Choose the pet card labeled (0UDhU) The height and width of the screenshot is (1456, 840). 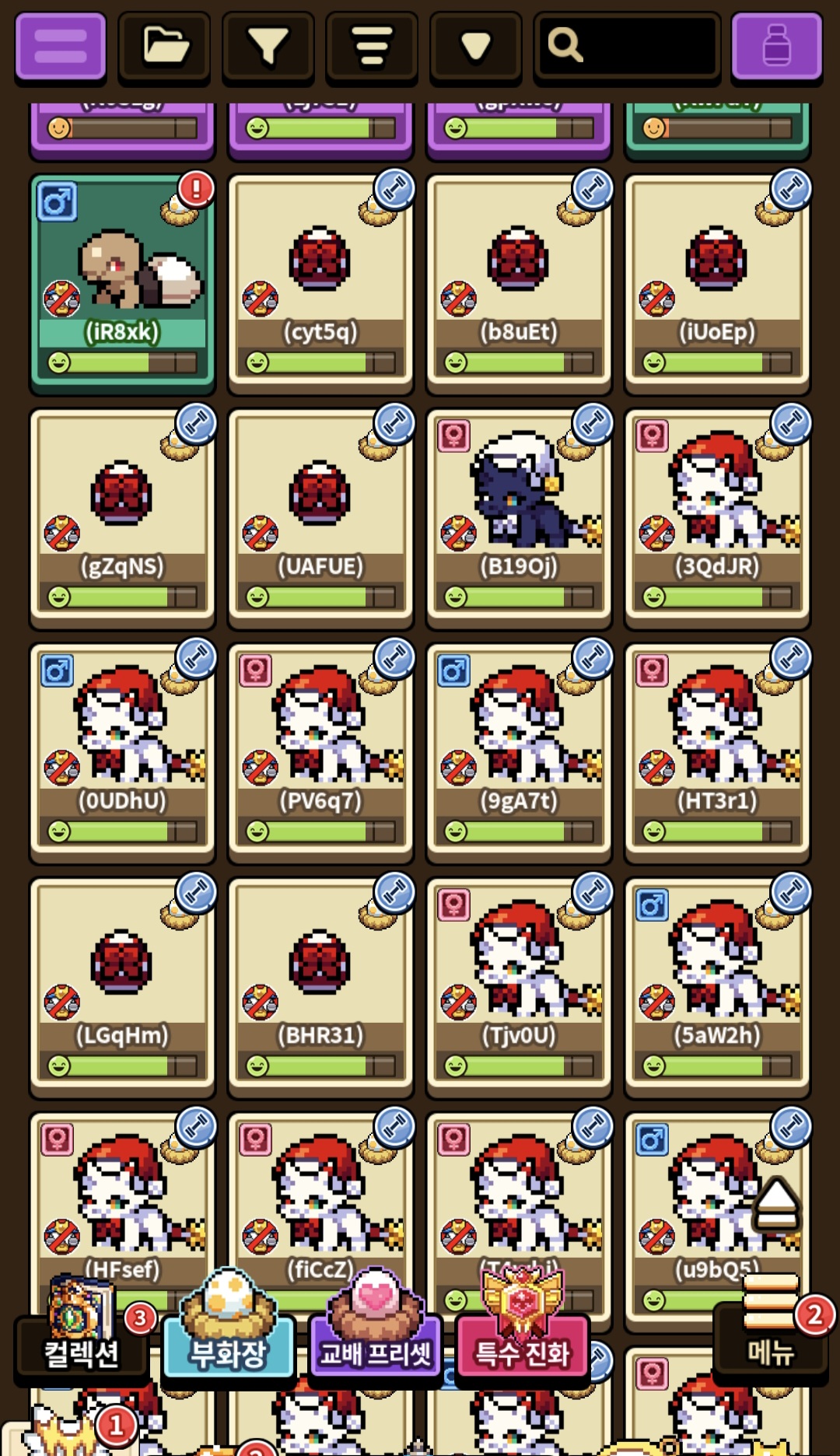tap(122, 750)
